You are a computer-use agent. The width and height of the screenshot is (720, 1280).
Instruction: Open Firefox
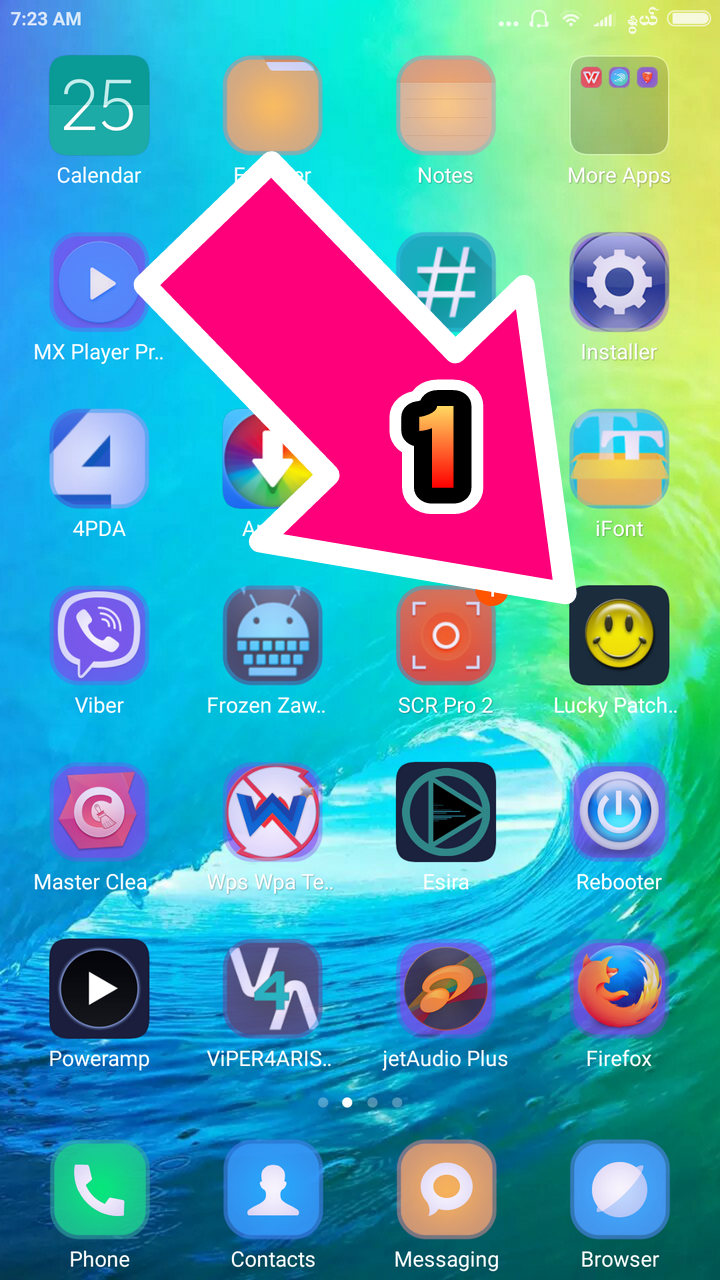(x=619, y=989)
